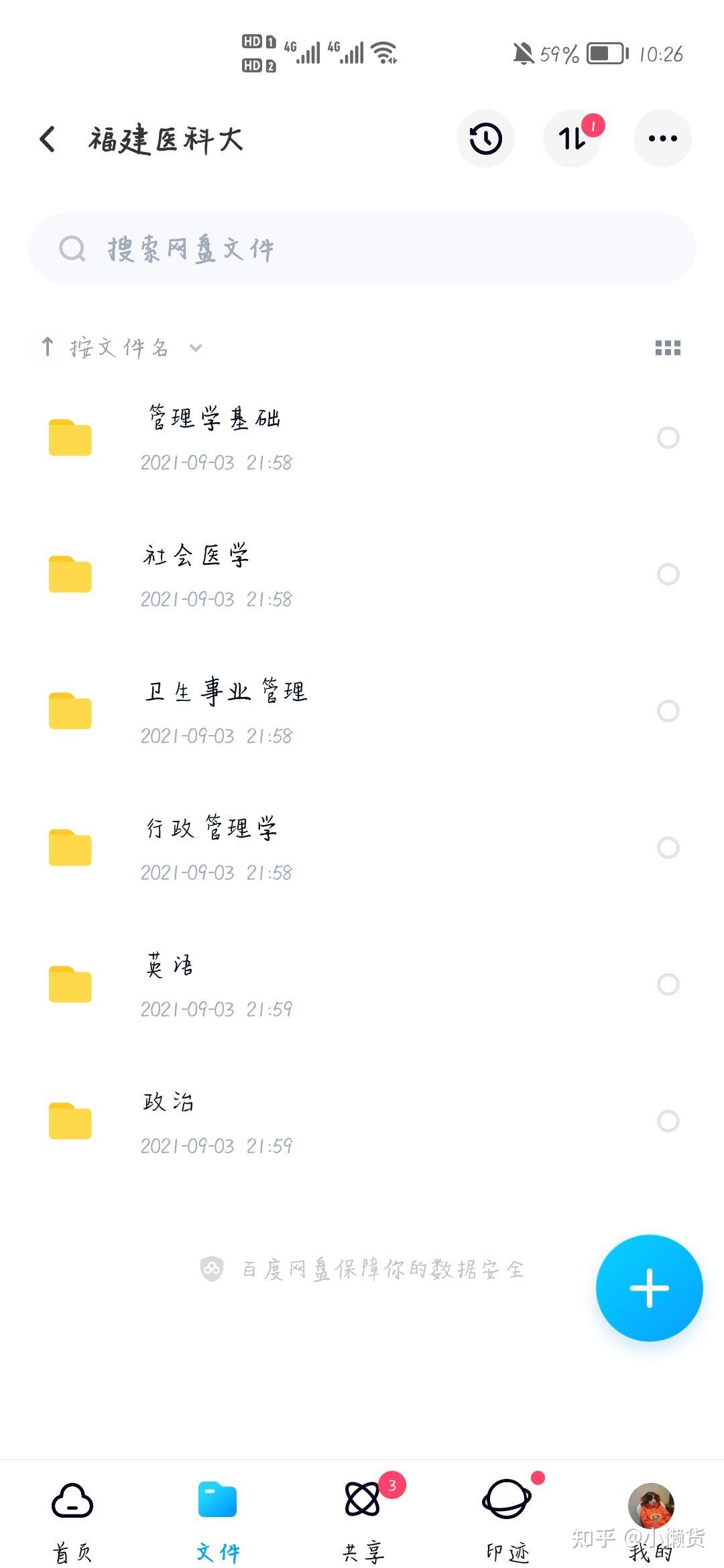Open the 社会医学 folder
The height and width of the screenshot is (1568, 724).
pyautogui.click(x=362, y=574)
